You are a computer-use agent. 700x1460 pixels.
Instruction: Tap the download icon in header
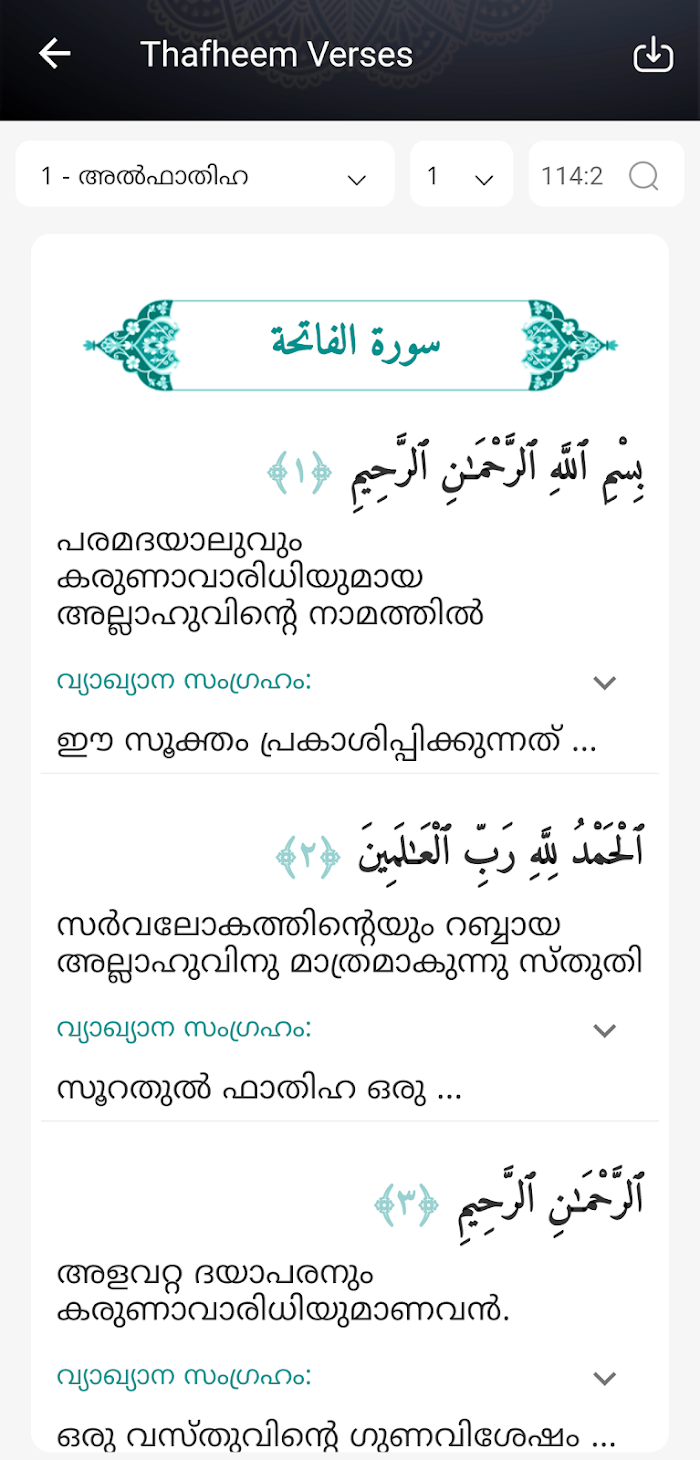click(x=654, y=55)
